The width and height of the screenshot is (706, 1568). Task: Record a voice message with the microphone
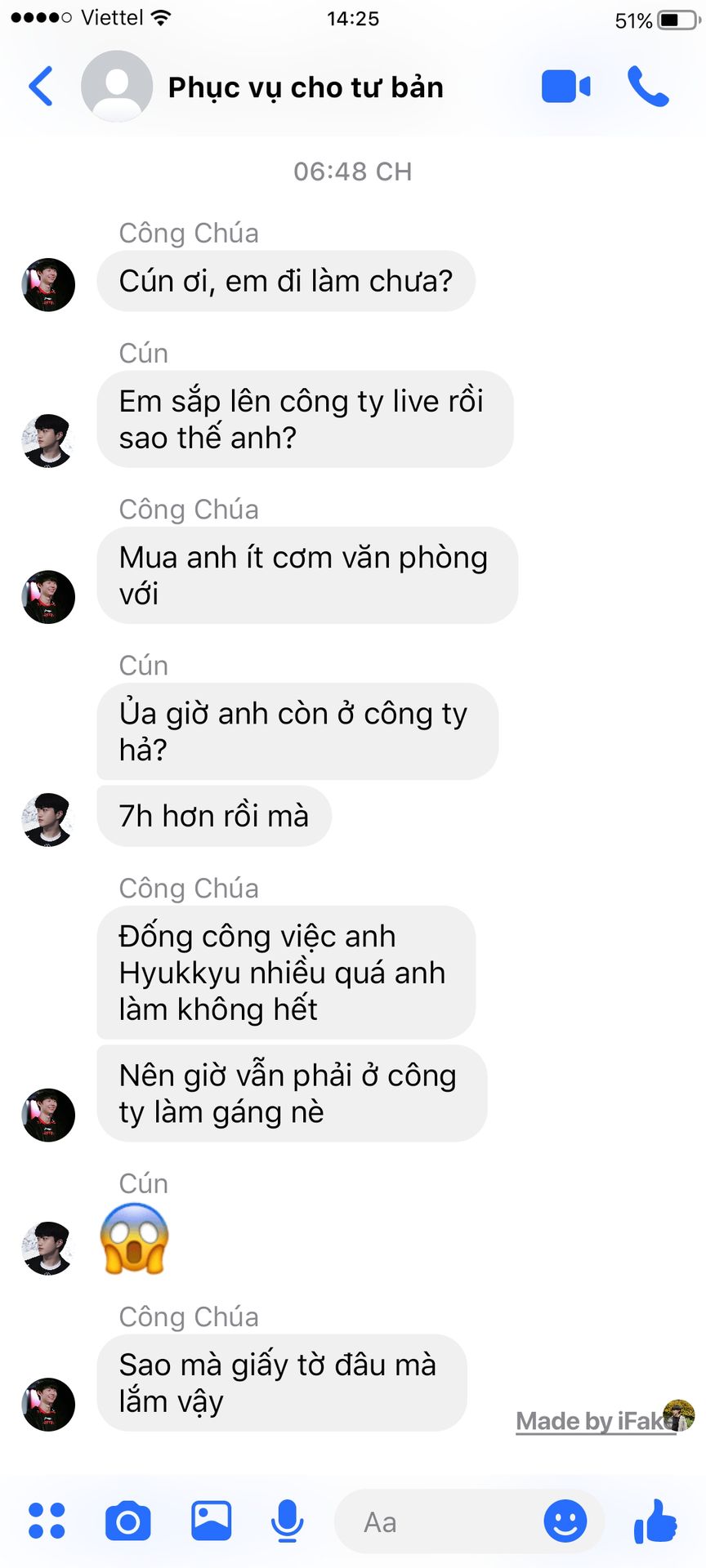tap(287, 1521)
